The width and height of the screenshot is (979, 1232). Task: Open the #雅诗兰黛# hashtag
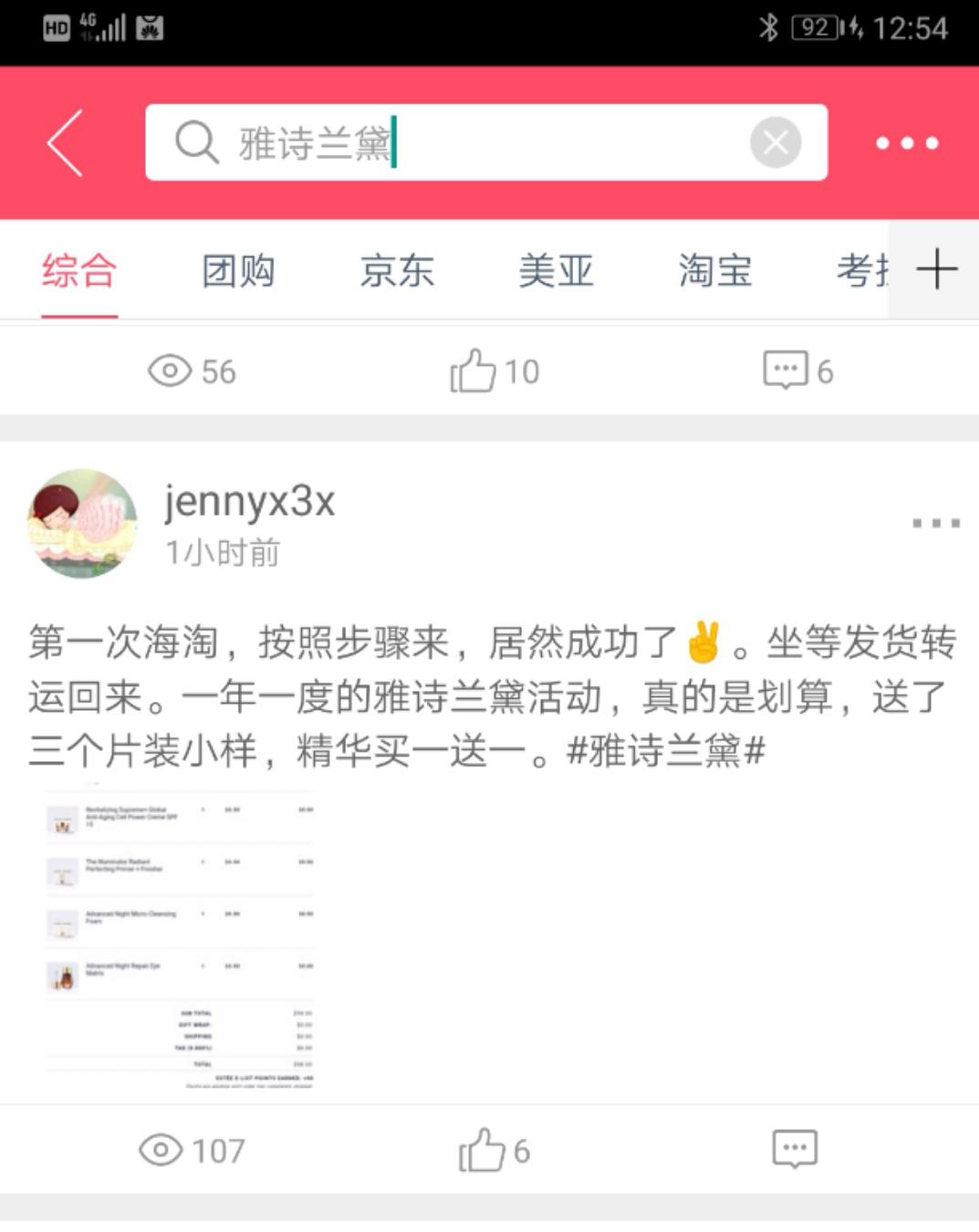click(x=665, y=751)
